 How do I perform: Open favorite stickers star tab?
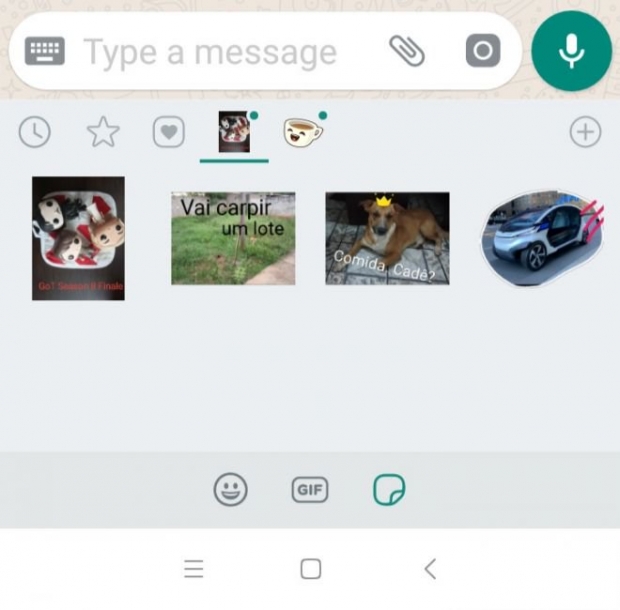(x=102, y=132)
